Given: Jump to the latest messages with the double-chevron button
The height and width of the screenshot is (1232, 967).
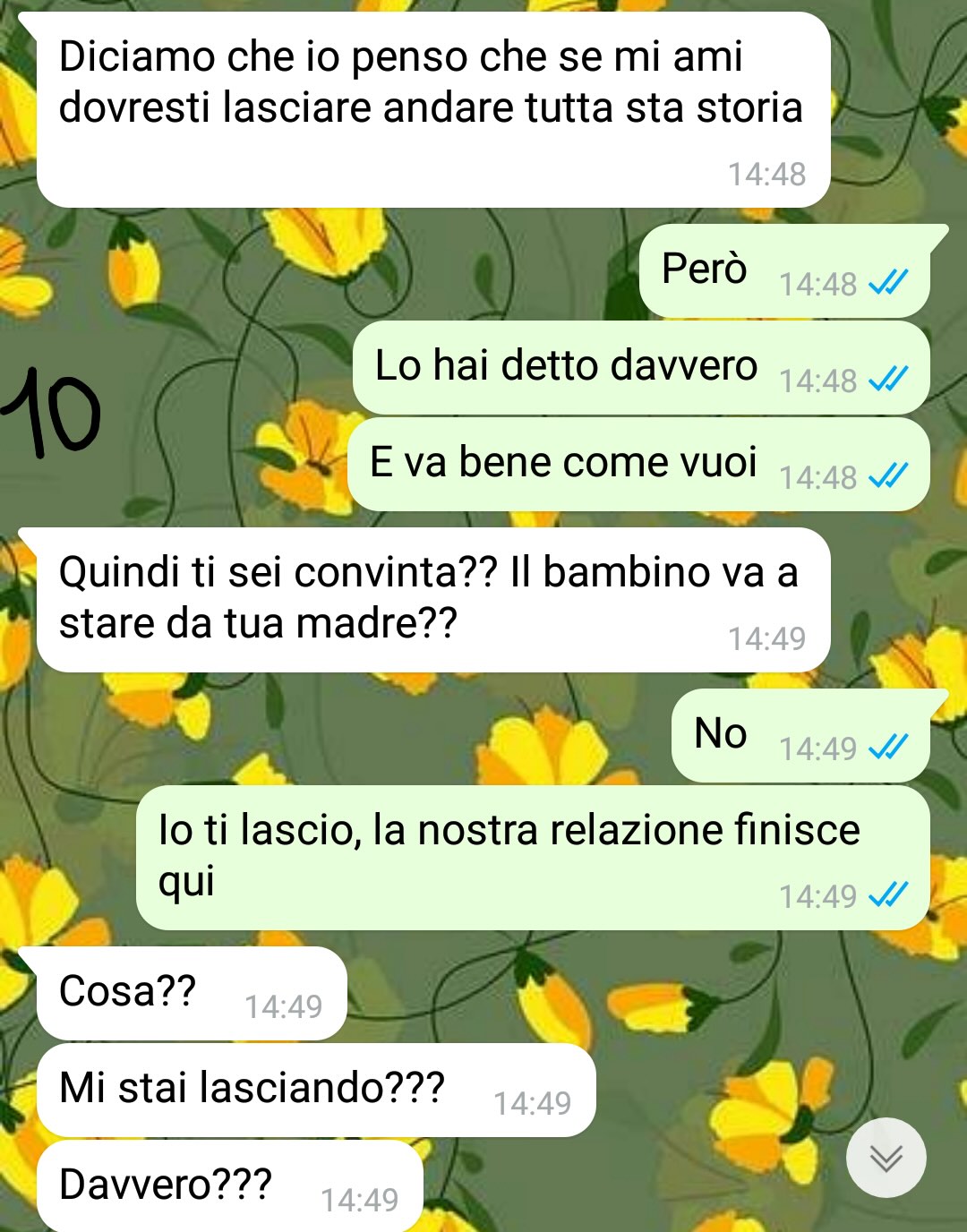Looking at the screenshot, I should click(x=886, y=1158).
